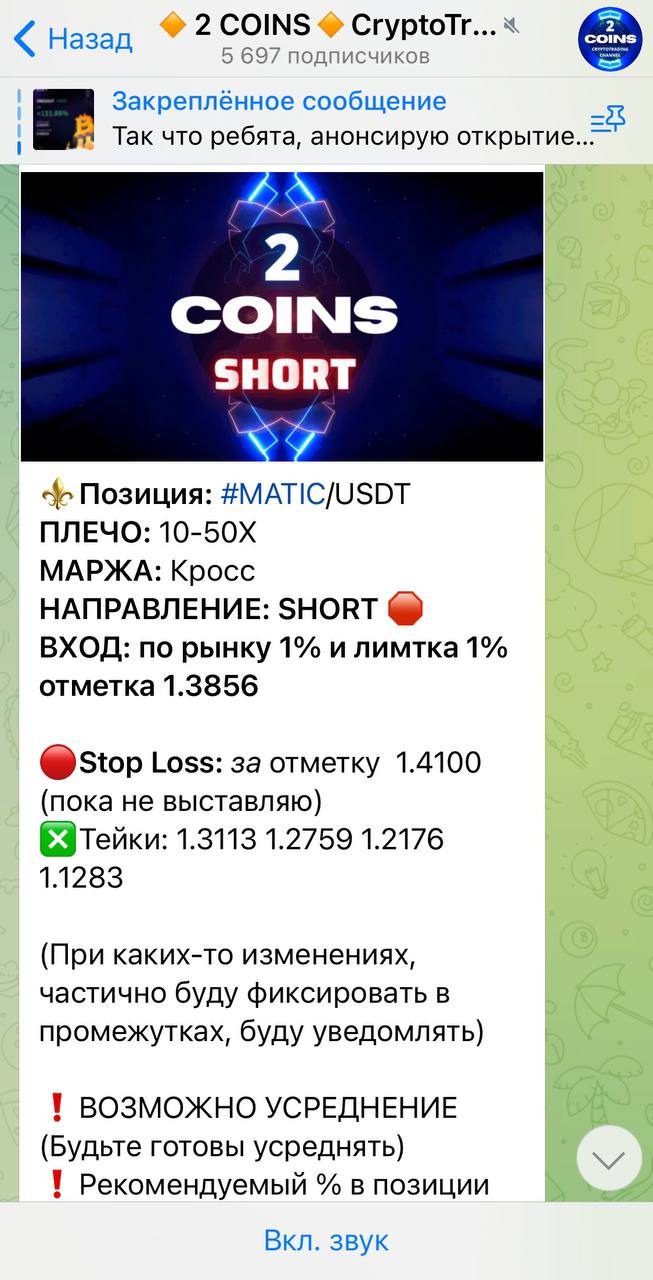Go back with the Назад button
The height and width of the screenshot is (1280, 653).
pos(73,39)
